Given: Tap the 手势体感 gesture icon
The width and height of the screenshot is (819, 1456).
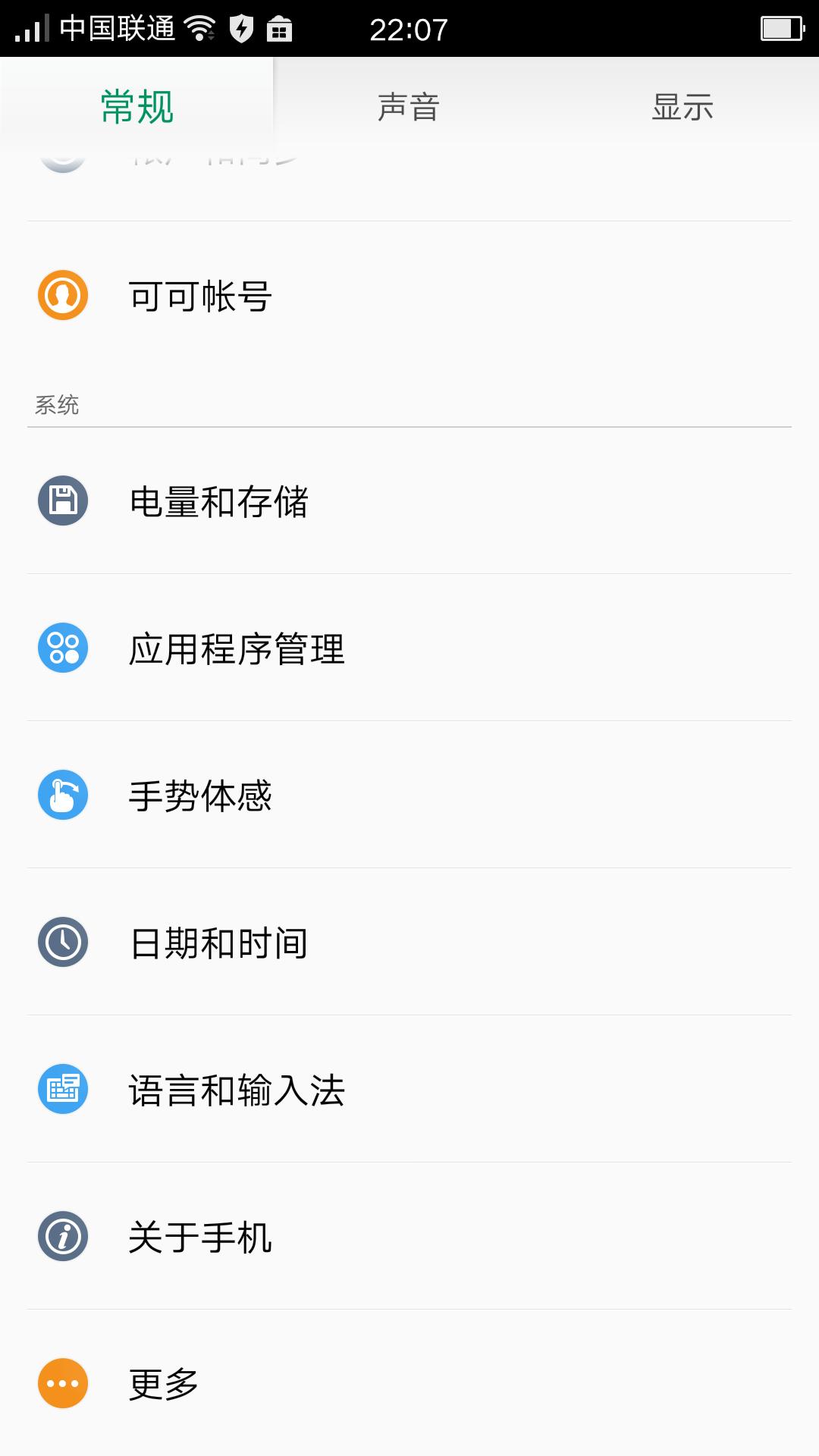Looking at the screenshot, I should pyautogui.click(x=63, y=795).
